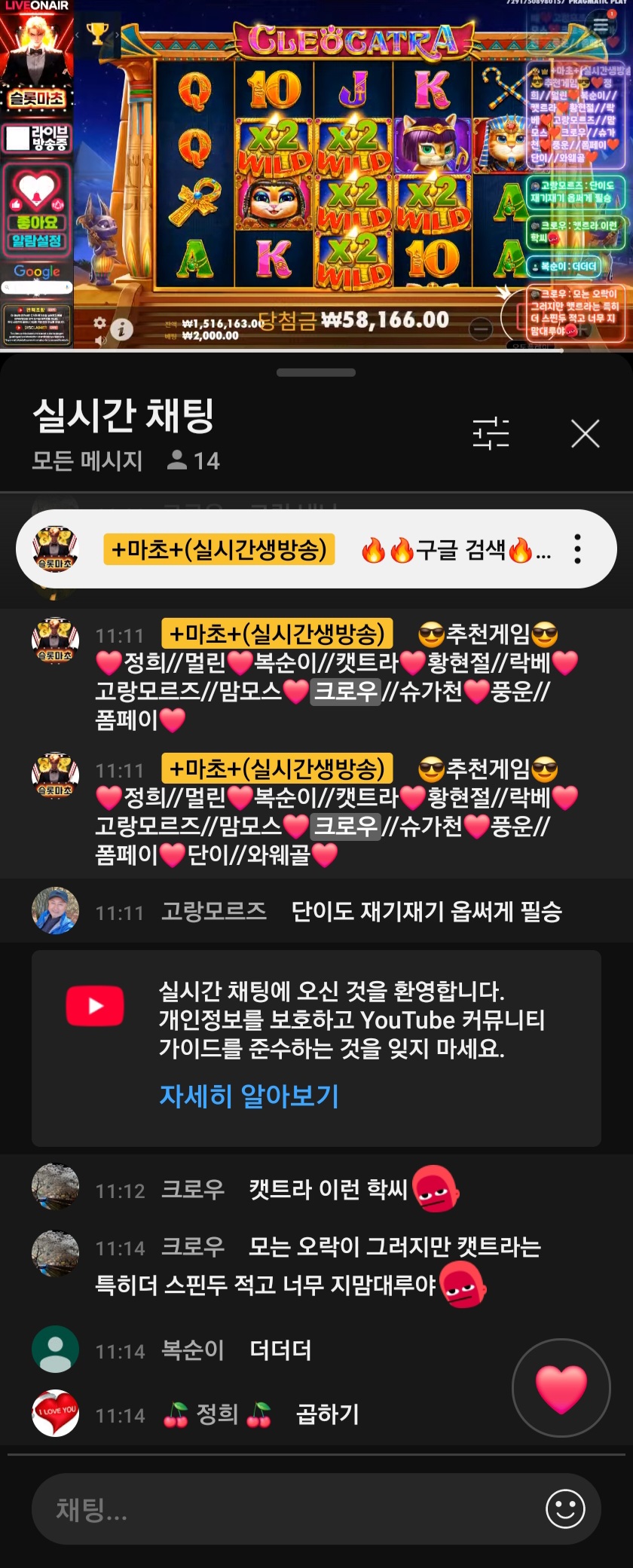The height and width of the screenshot is (1568, 633).
Task: Close the live chat panel
Action: tap(585, 434)
